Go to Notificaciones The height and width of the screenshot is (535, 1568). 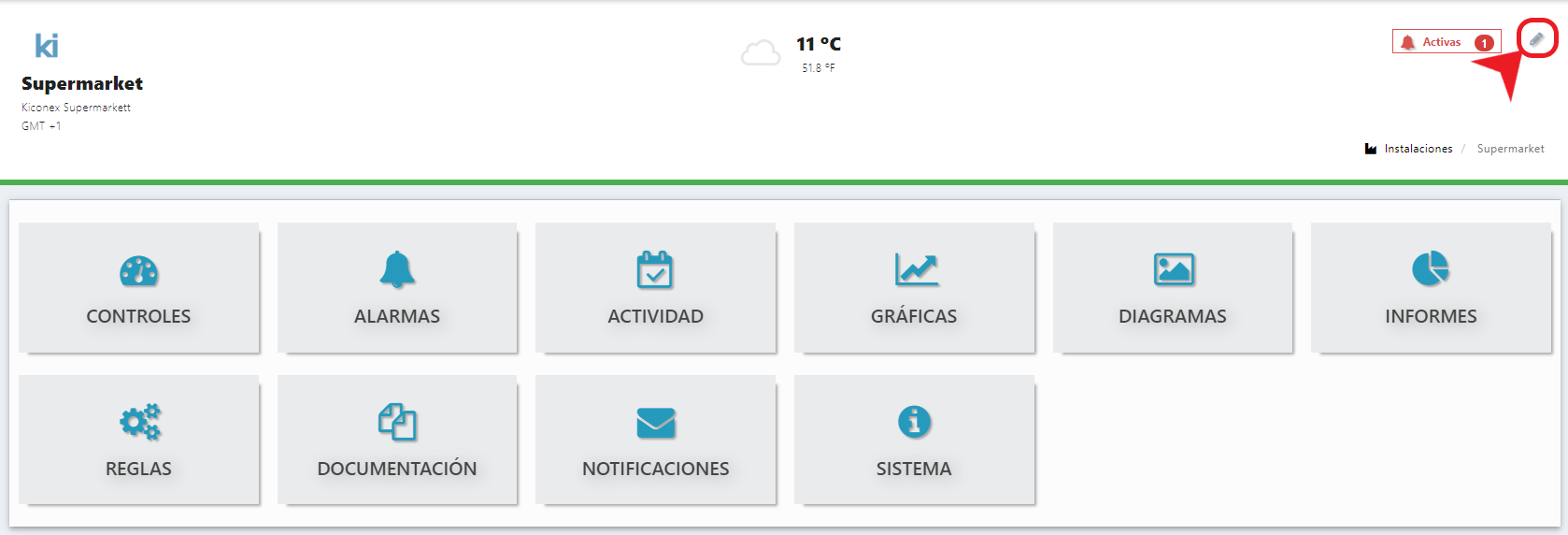pyautogui.click(x=655, y=441)
